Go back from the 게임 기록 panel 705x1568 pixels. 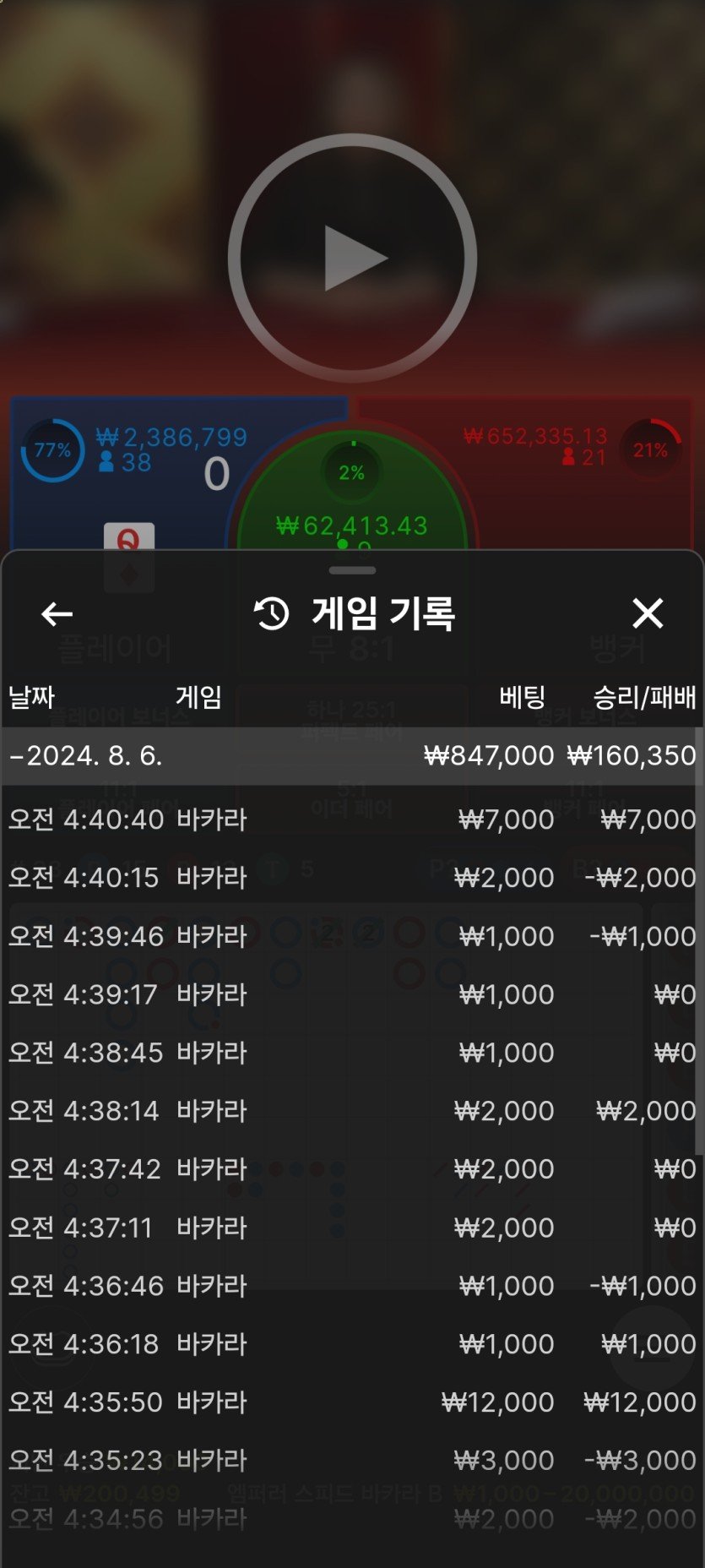[x=57, y=614]
